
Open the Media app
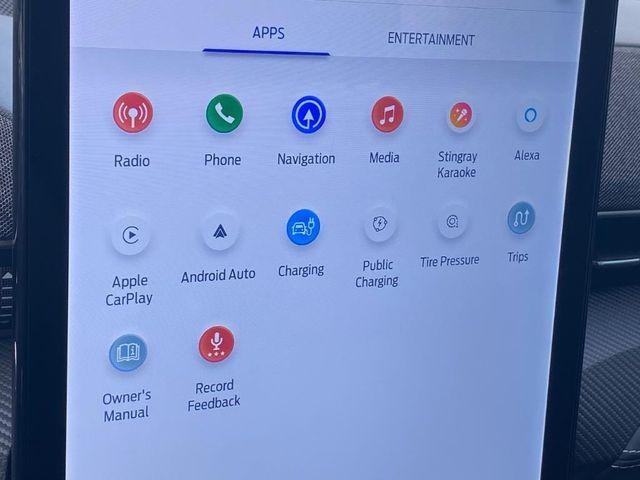(x=387, y=115)
